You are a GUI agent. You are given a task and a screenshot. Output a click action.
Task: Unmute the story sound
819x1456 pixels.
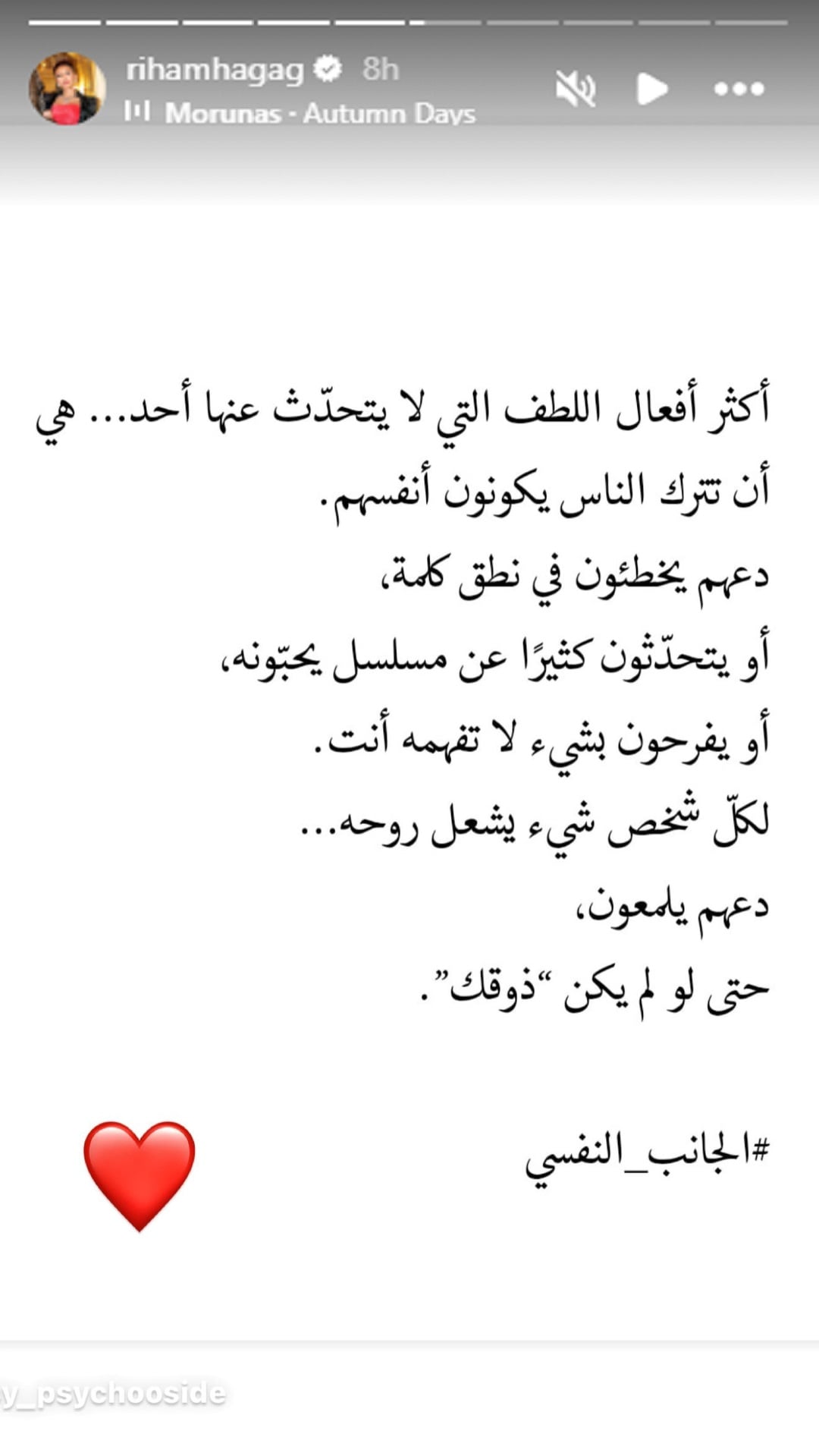pyautogui.click(x=575, y=89)
